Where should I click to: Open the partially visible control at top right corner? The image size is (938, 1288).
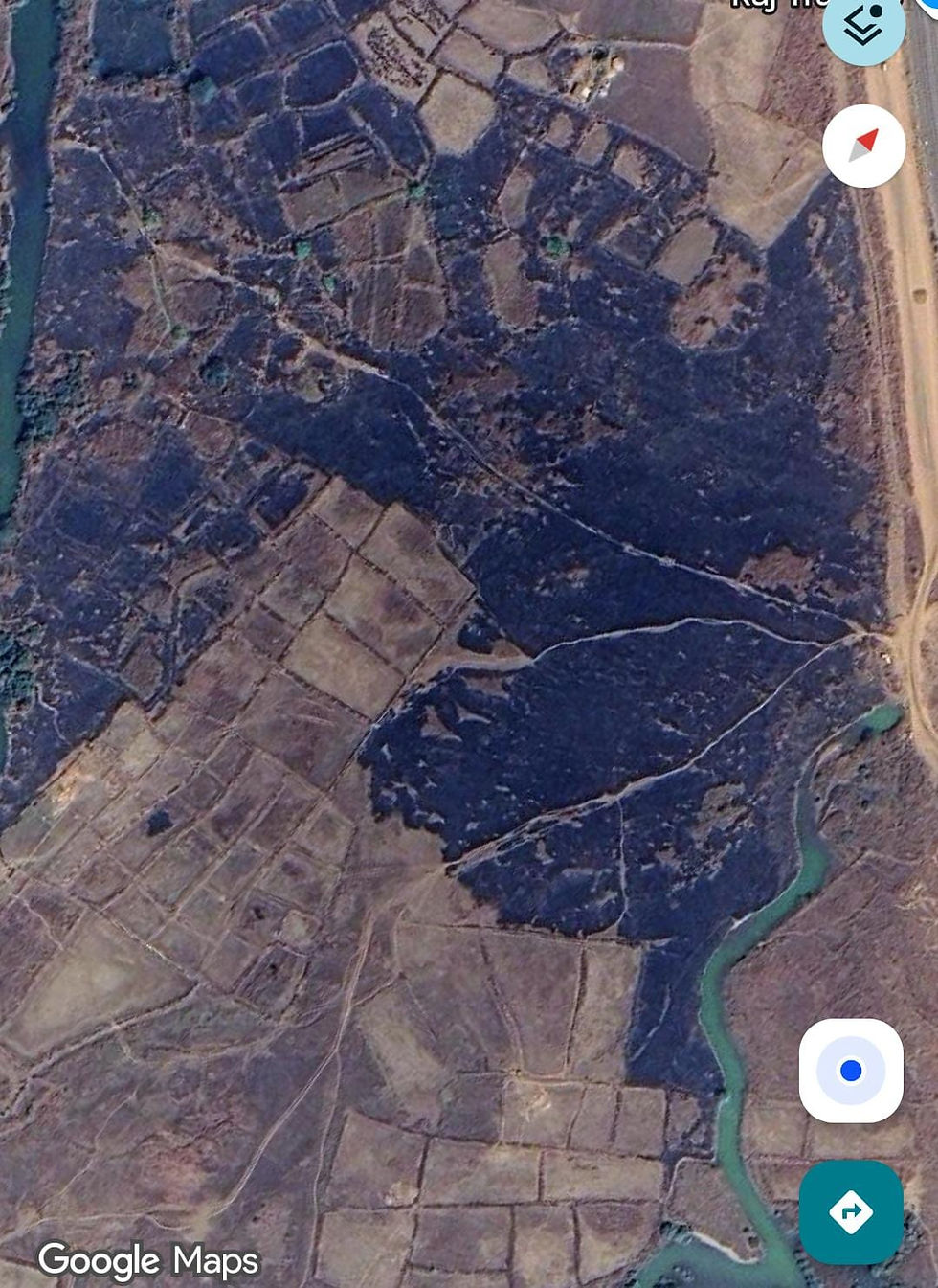pyautogui.click(x=927, y=10)
